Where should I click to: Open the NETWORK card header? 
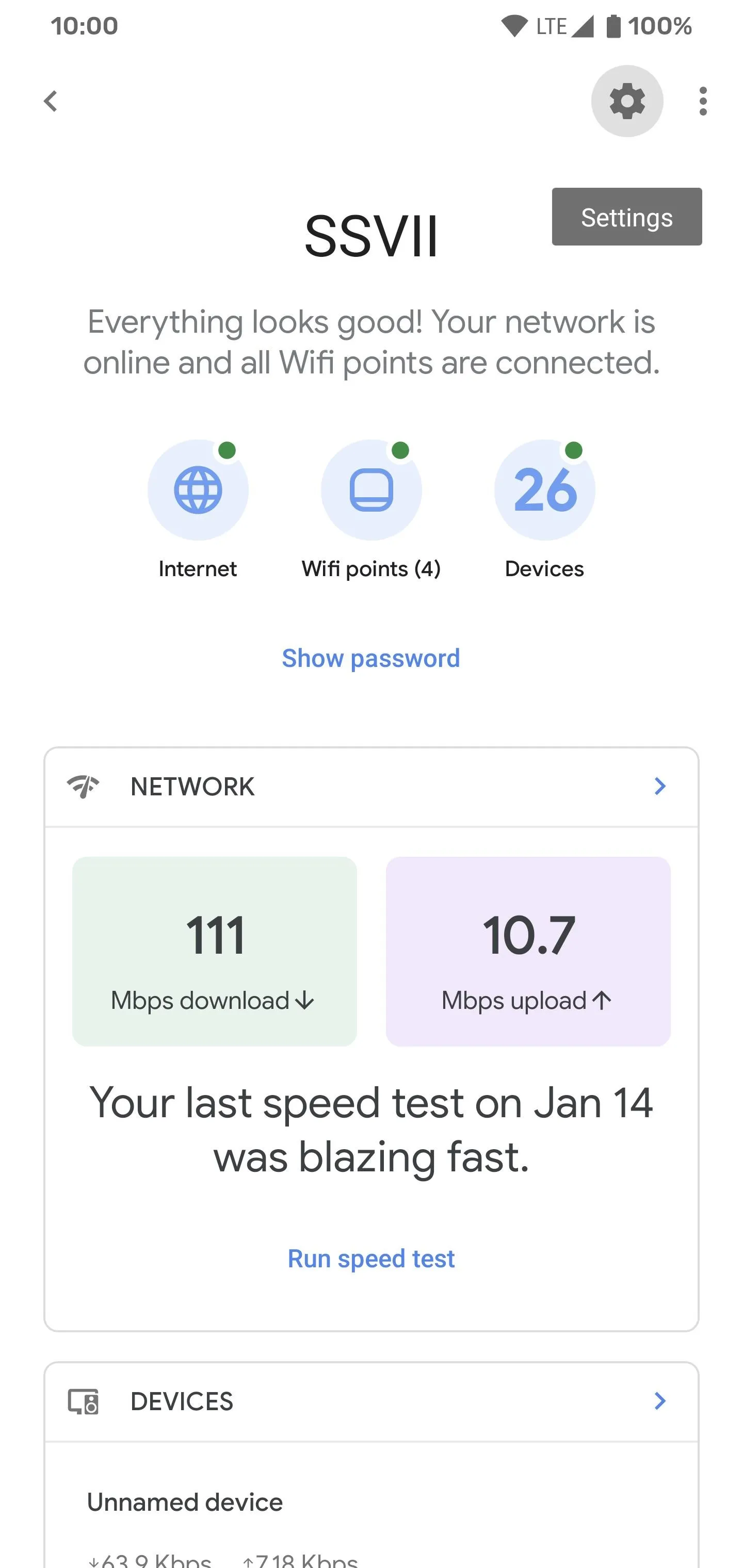point(372,787)
